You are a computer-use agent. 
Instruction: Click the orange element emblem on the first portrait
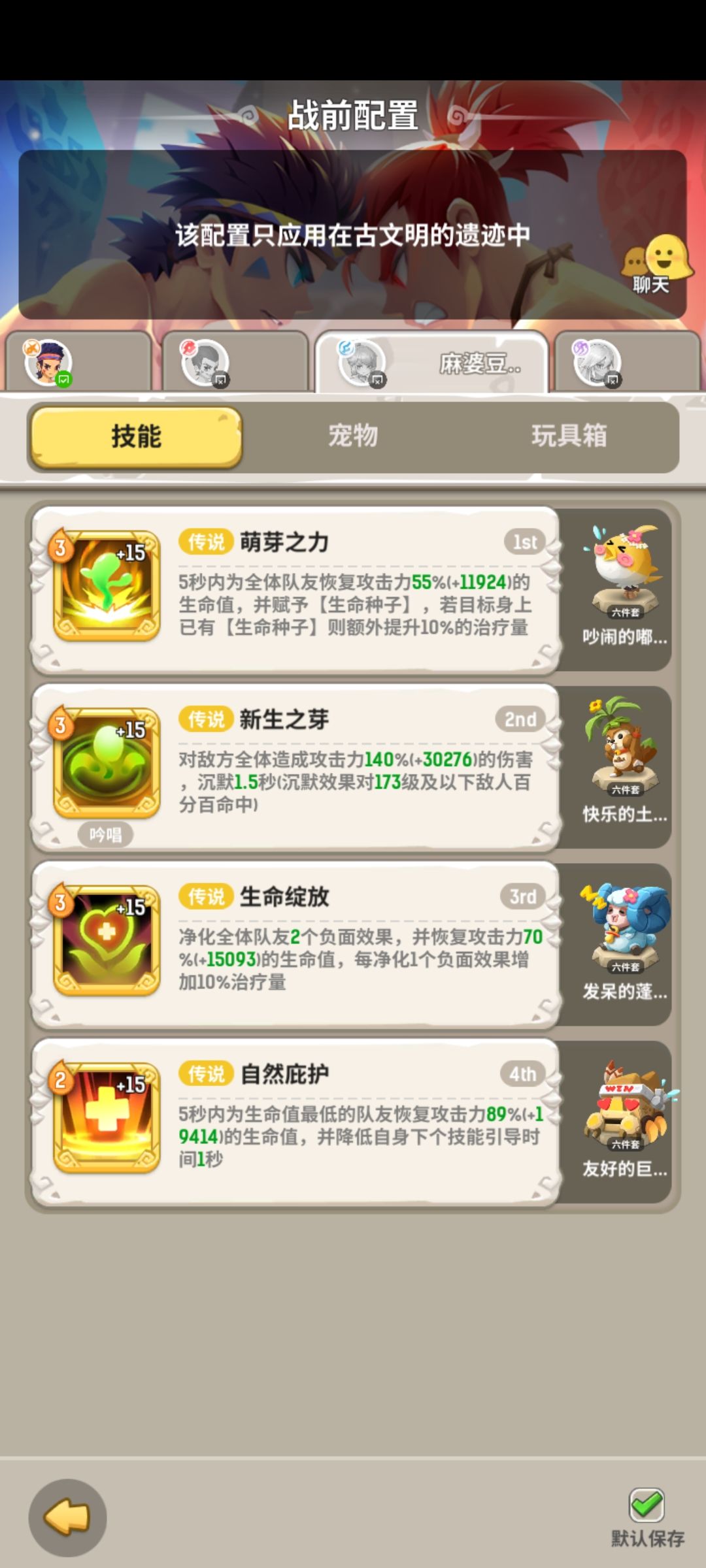(31, 348)
